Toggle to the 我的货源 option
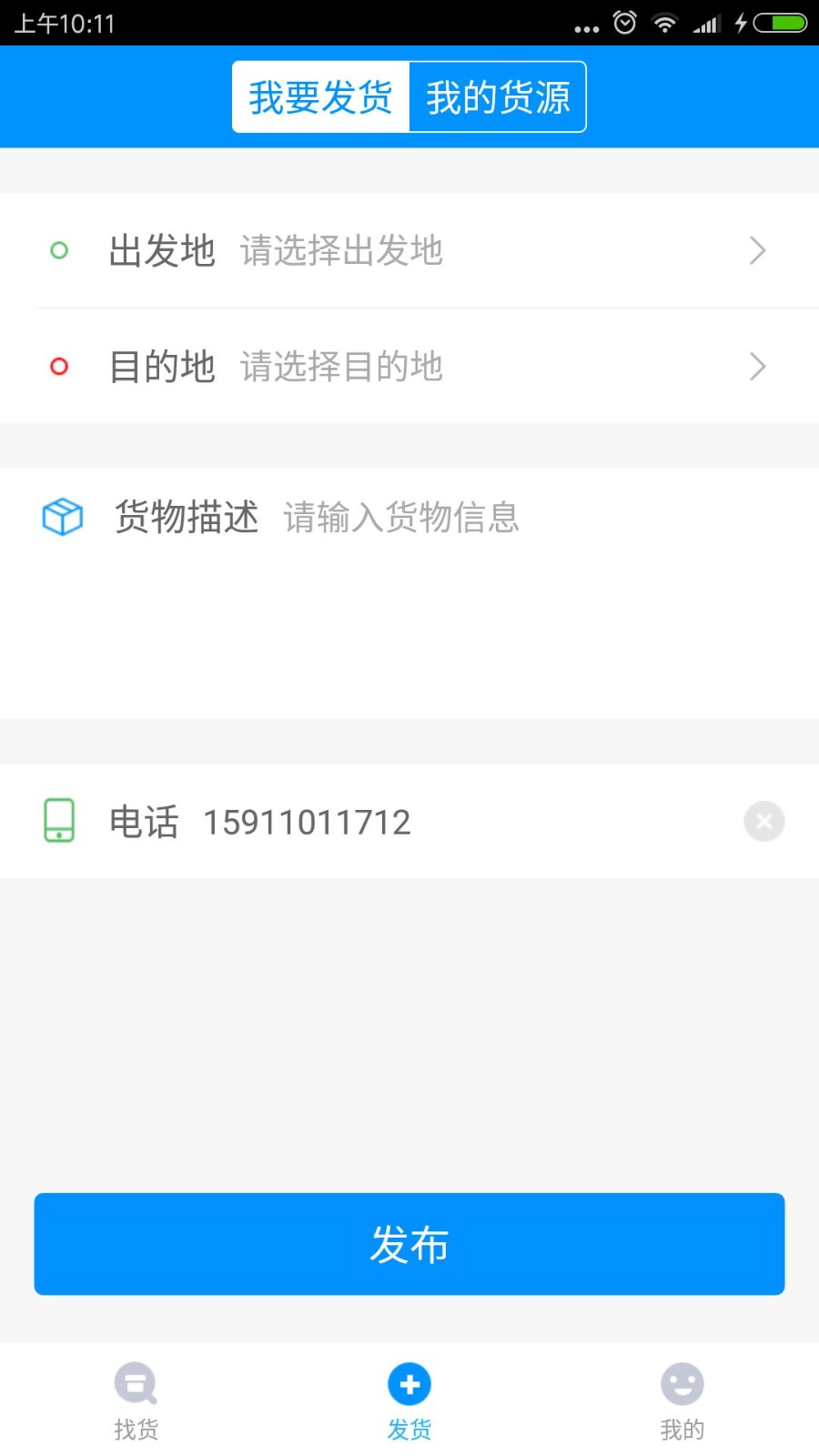Viewport: 819px width, 1456px height. pos(497,96)
